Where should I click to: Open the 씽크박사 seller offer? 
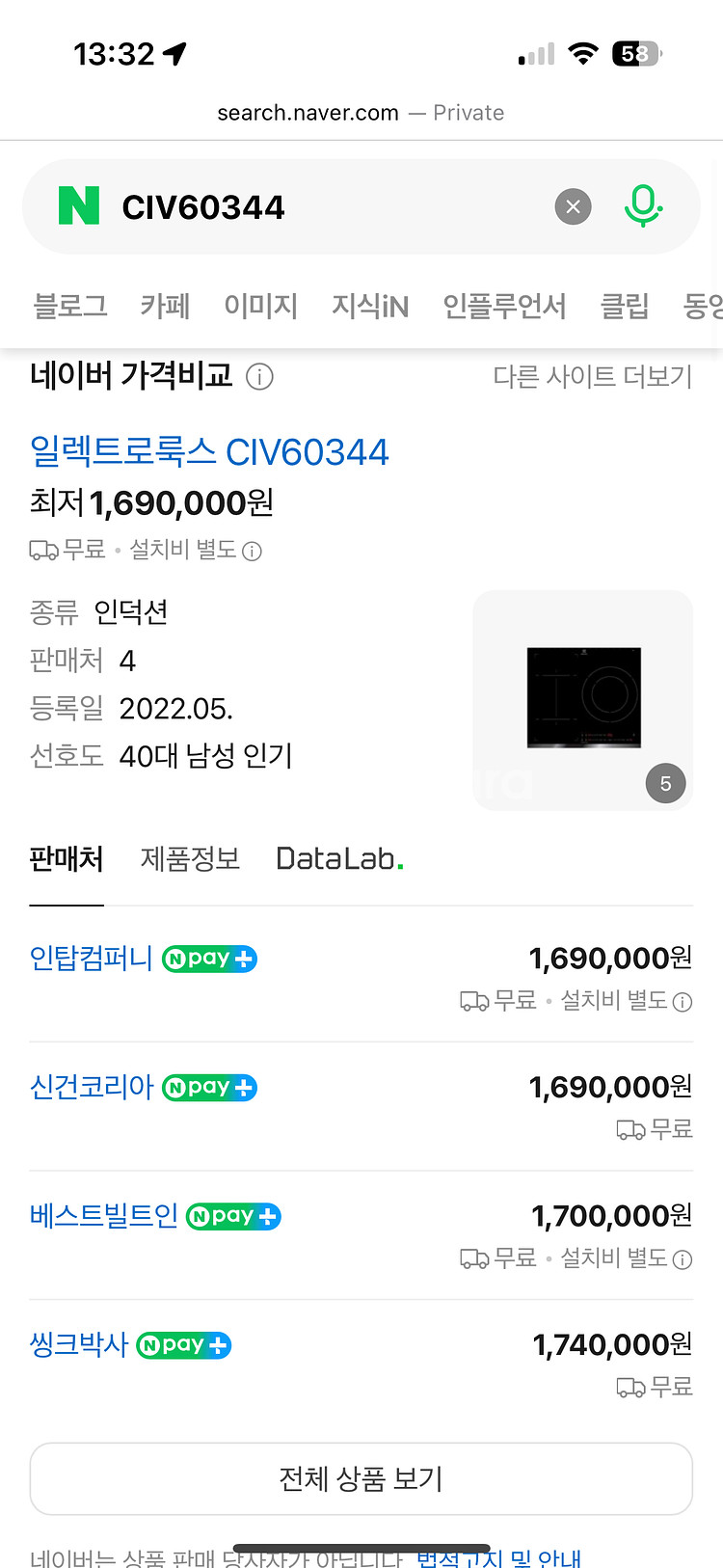(79, 1344)
